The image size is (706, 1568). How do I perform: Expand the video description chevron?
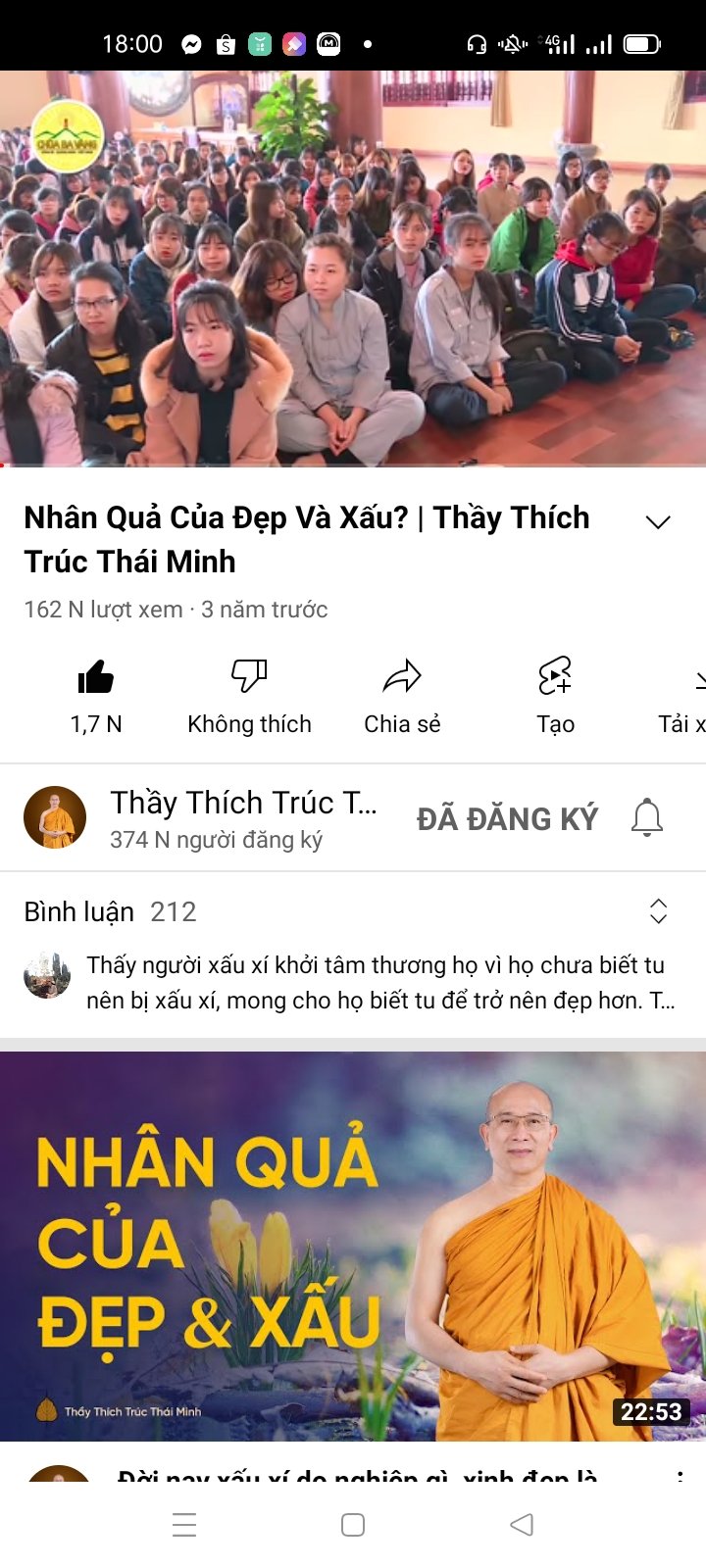pyautogui.click(x=658, y=522)
